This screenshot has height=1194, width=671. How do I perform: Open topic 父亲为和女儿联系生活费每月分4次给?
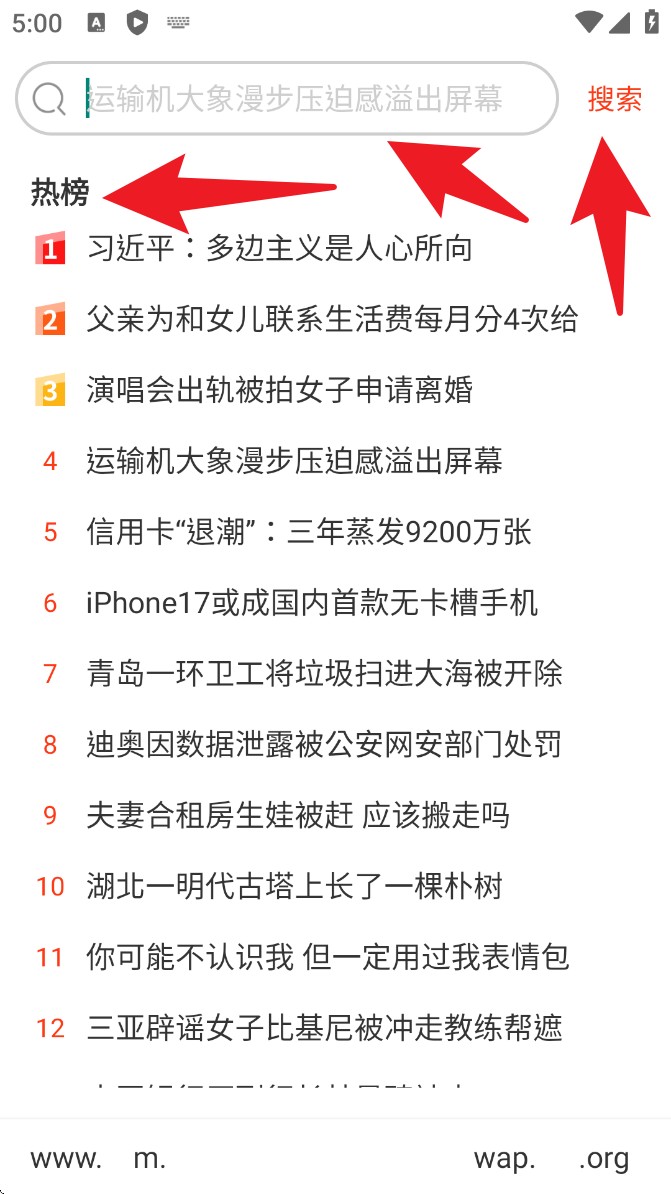click(332, 320)
